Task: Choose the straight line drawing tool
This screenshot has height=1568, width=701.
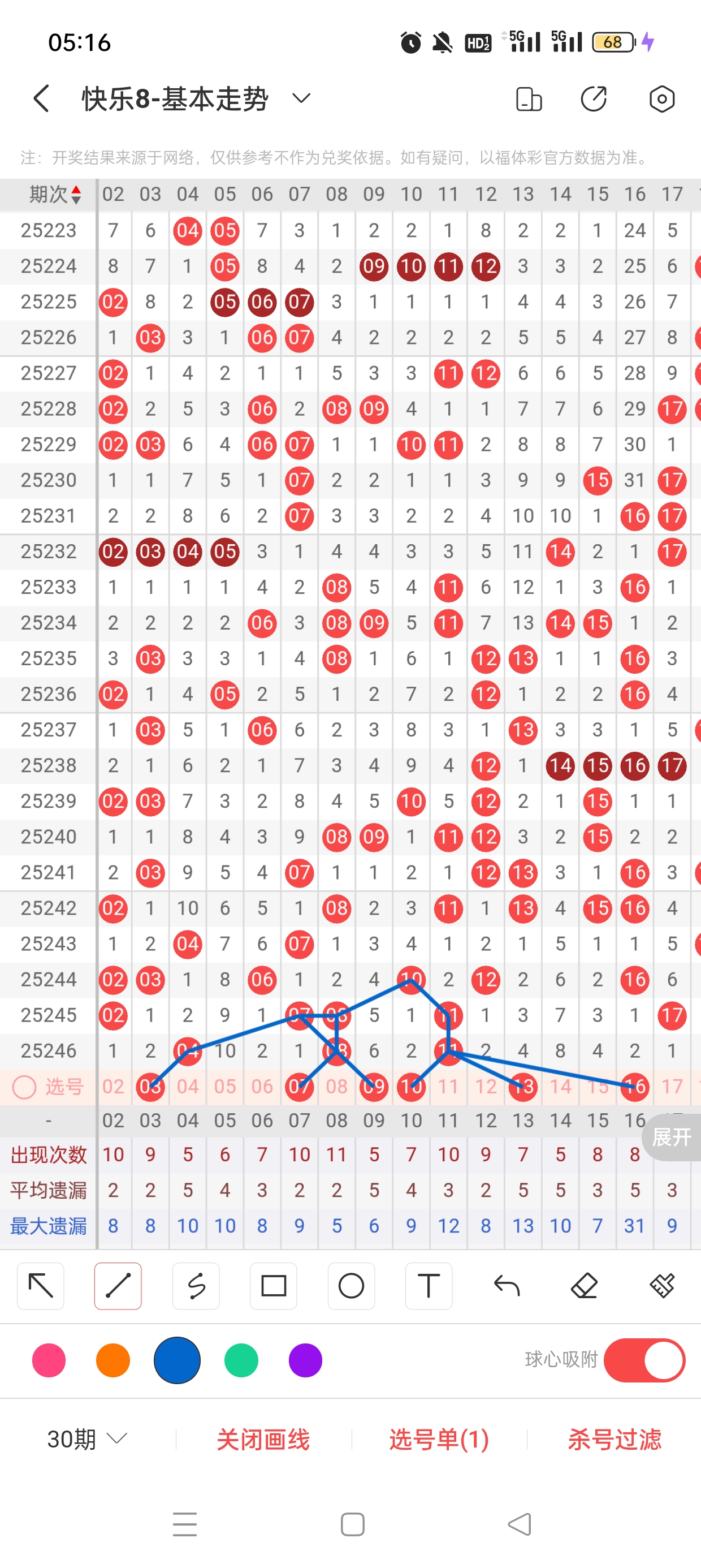Action: point(118,1286)
